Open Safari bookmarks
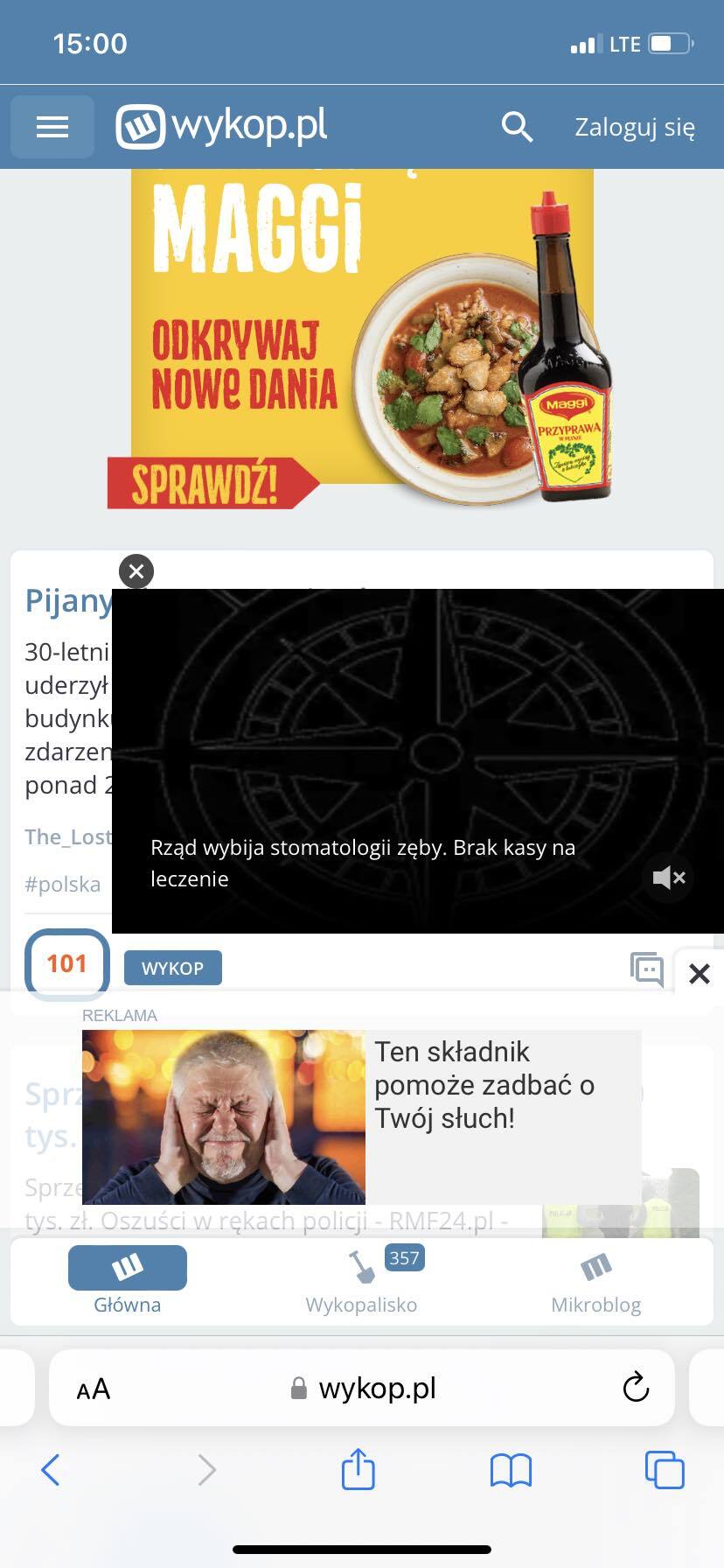This screenshot has width=724, height=1568. [511, 1470]
